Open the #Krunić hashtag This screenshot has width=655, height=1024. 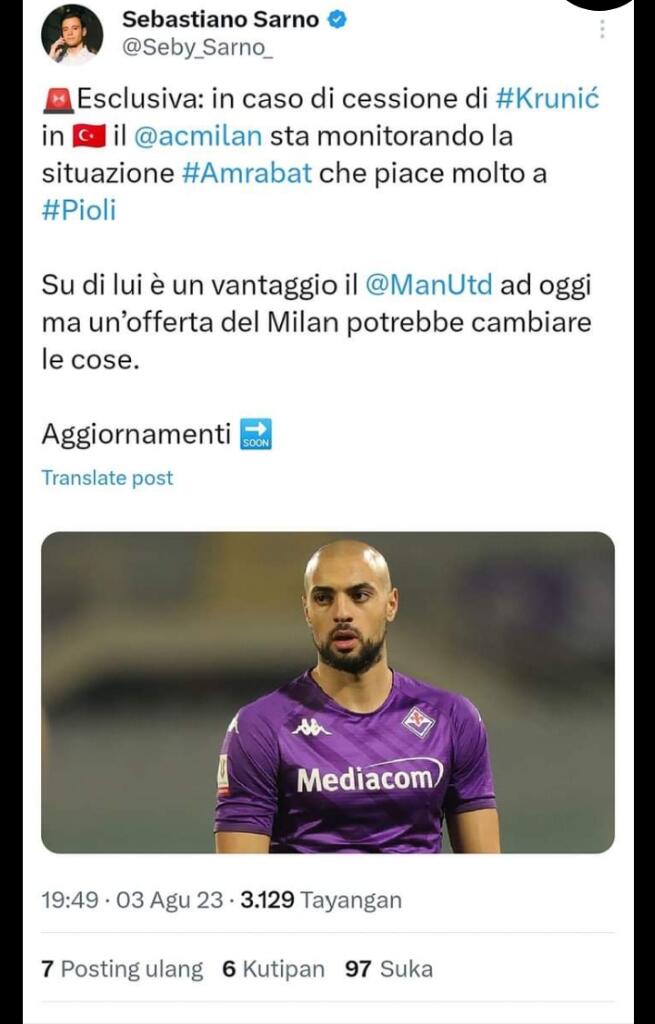point(547,100)
